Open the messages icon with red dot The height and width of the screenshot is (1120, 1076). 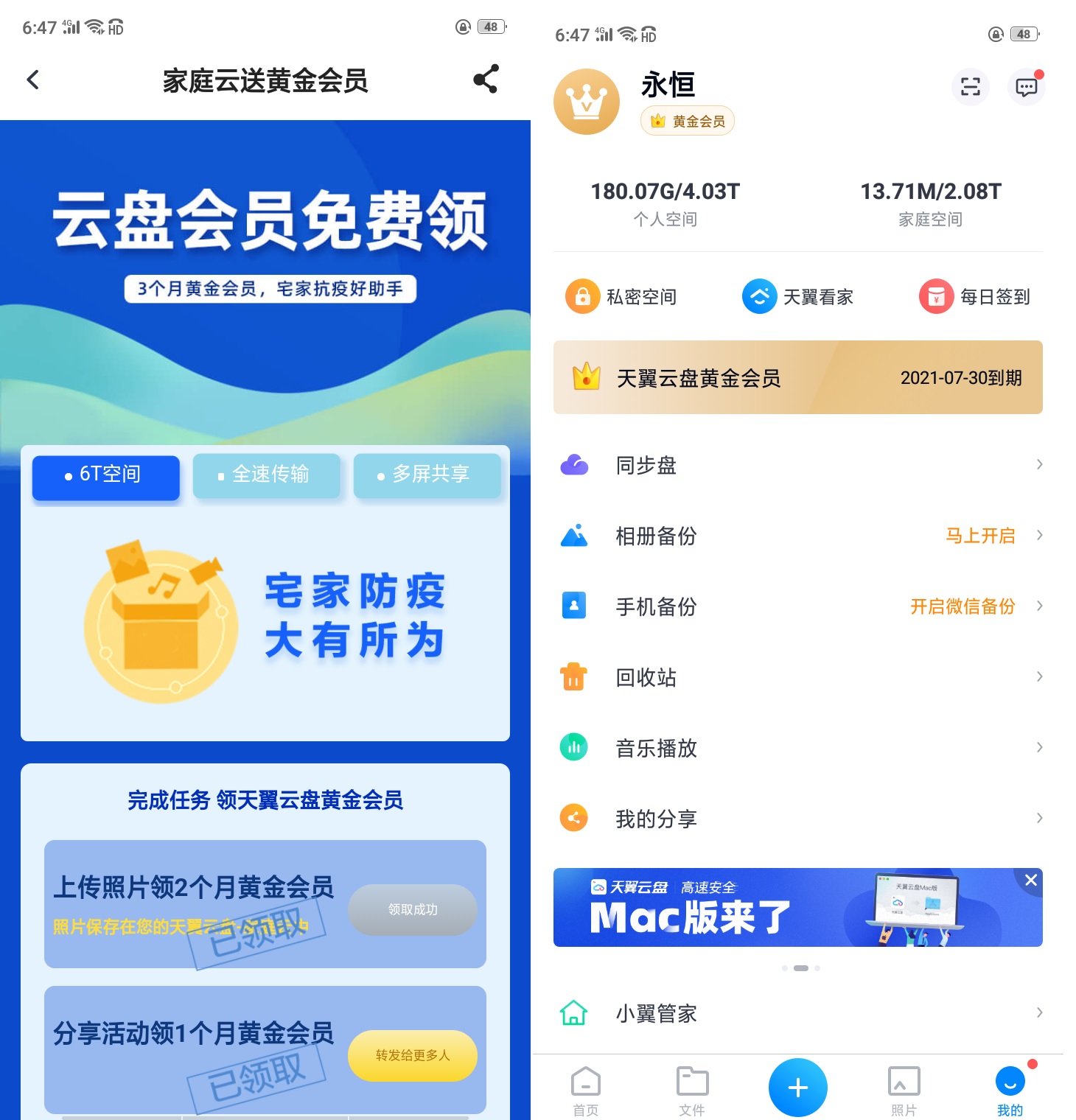click(1026, 87)
